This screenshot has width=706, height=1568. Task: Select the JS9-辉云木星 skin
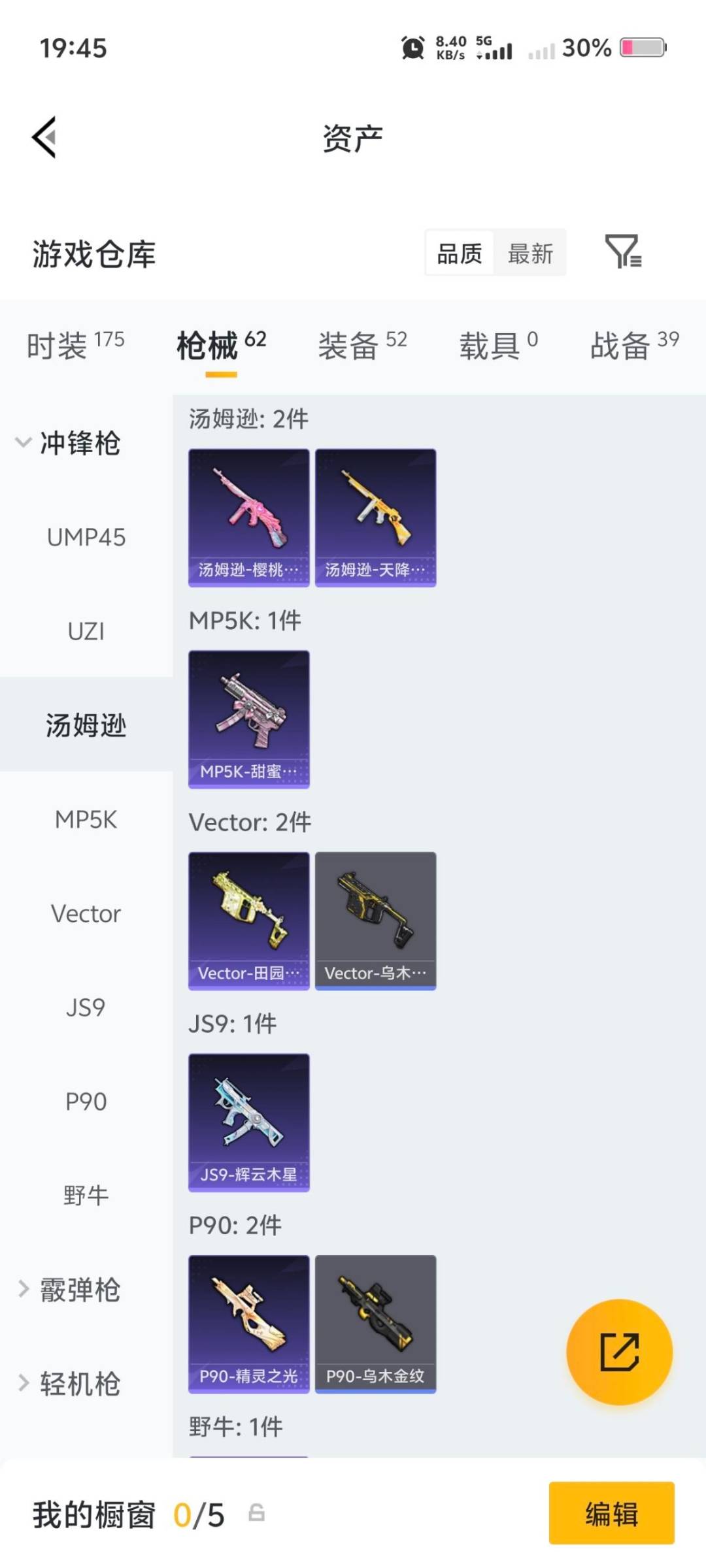pos(248,1122)
